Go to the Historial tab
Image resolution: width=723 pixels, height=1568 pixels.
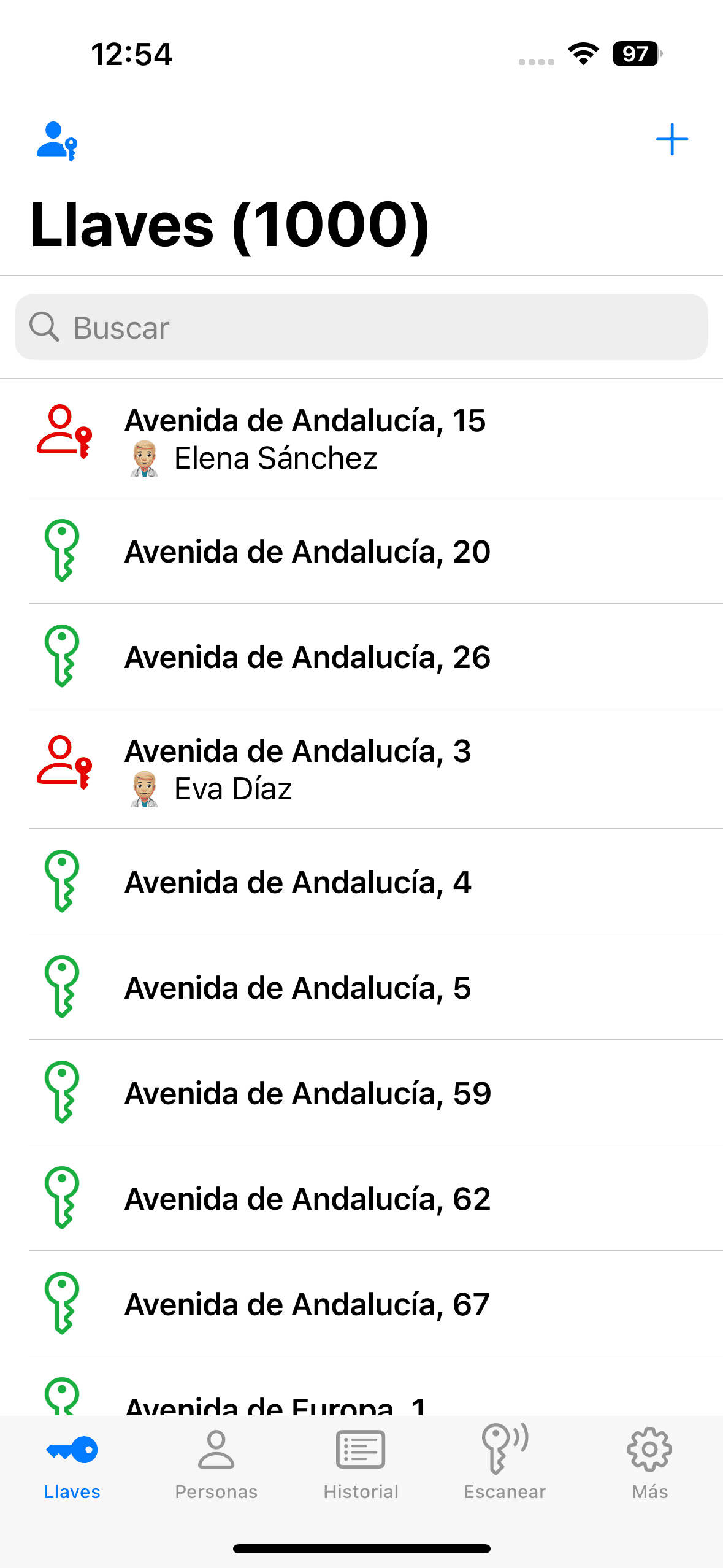[361, 1464]
